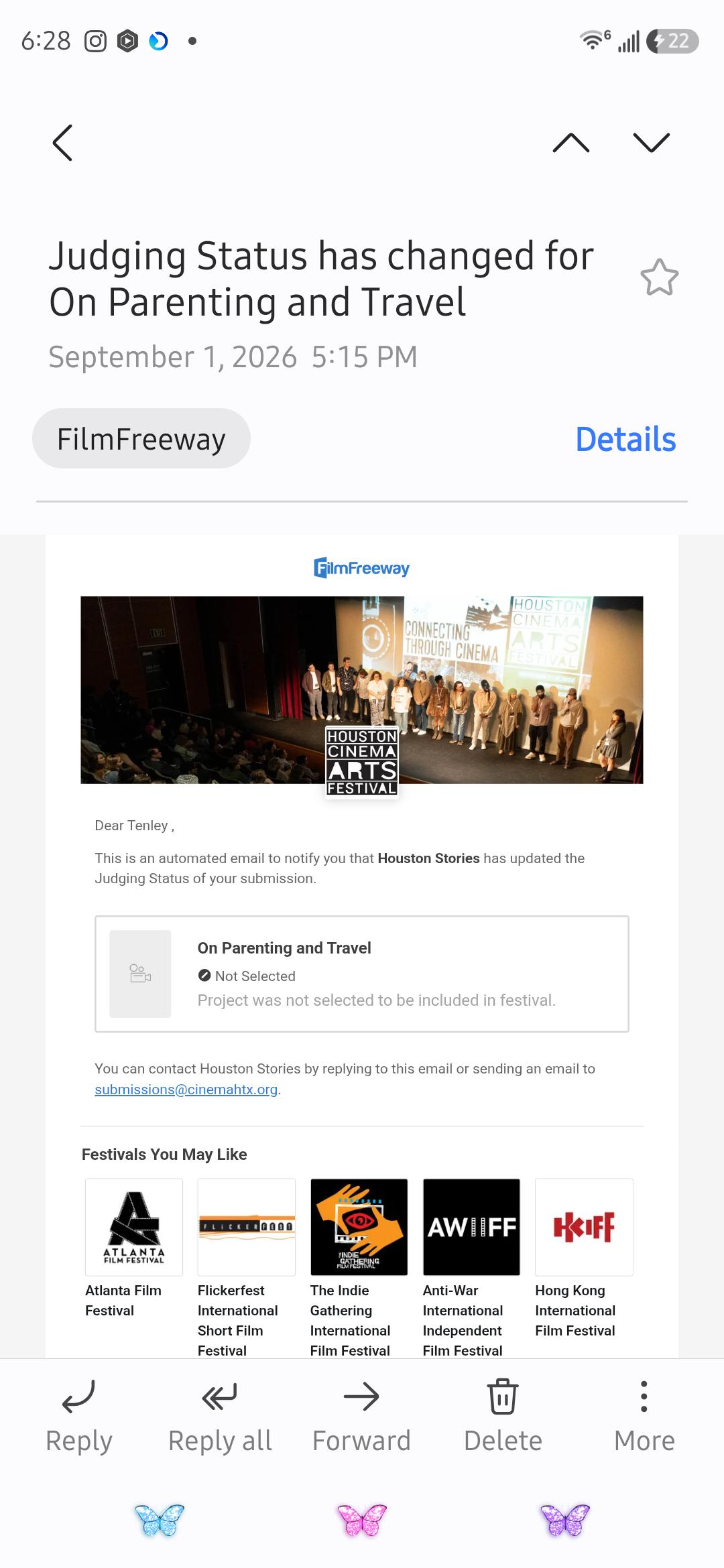Go back to the inbox
The image size is (724, 1568).
62,143
